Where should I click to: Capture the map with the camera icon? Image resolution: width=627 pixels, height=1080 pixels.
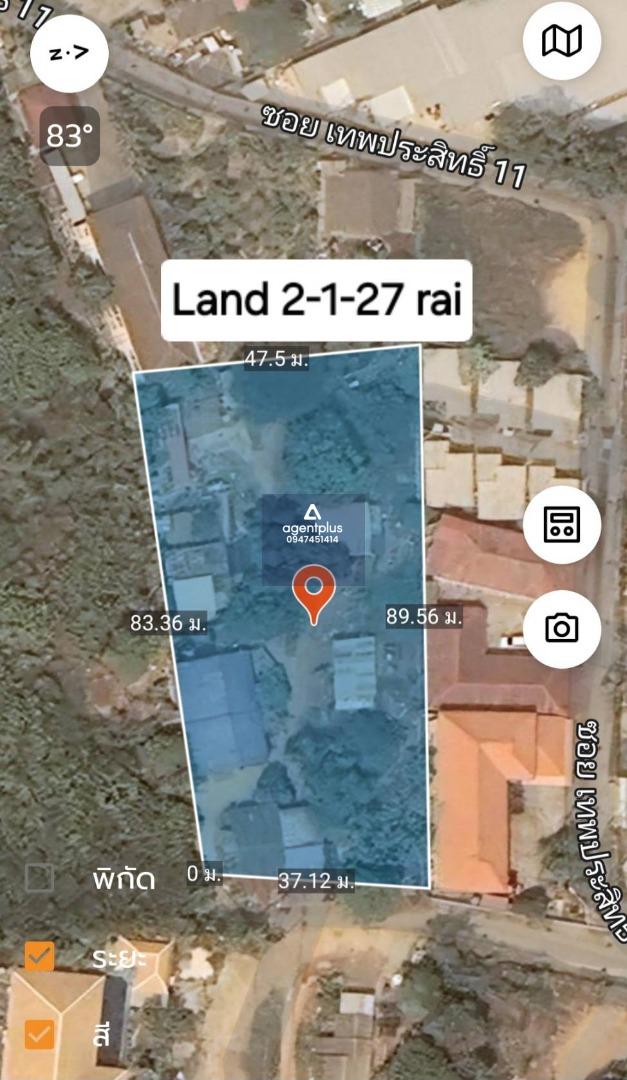click(562, 628)
